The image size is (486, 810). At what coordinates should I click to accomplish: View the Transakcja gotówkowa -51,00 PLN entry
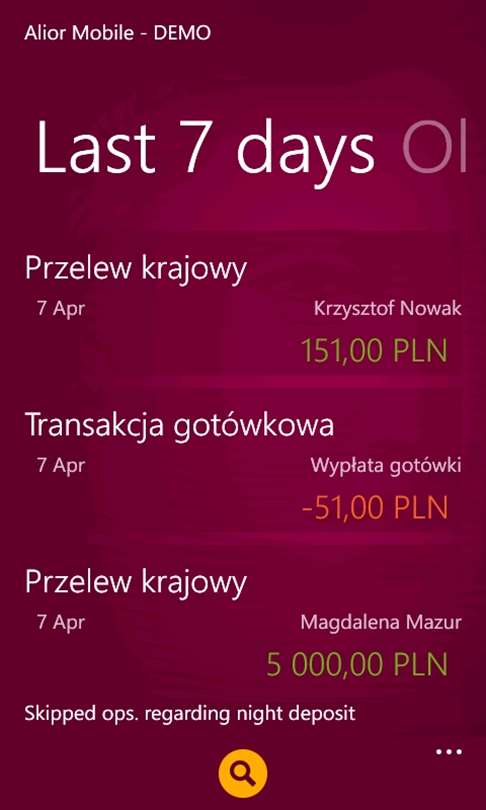coord(243,467)
